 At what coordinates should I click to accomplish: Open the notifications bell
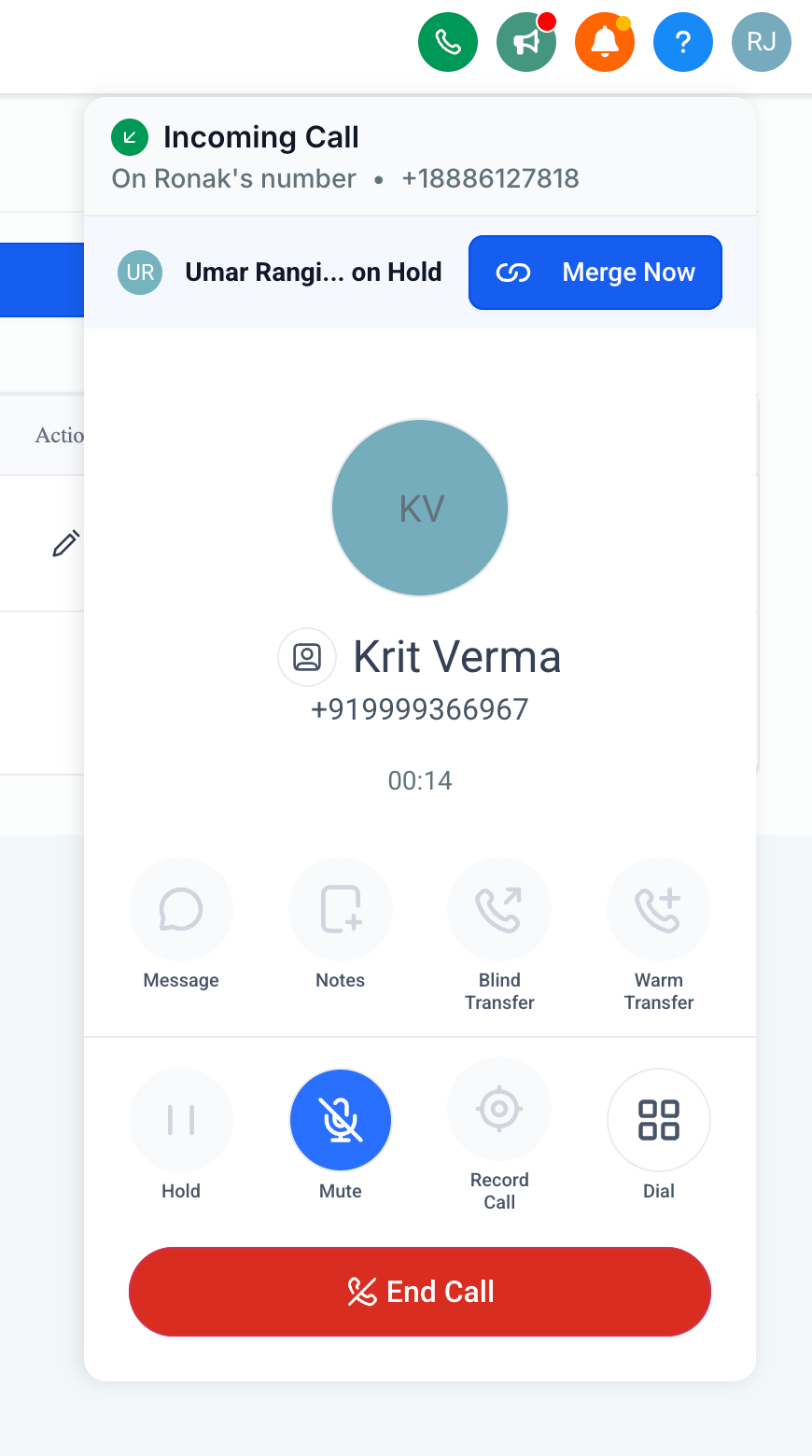point(605,42)
